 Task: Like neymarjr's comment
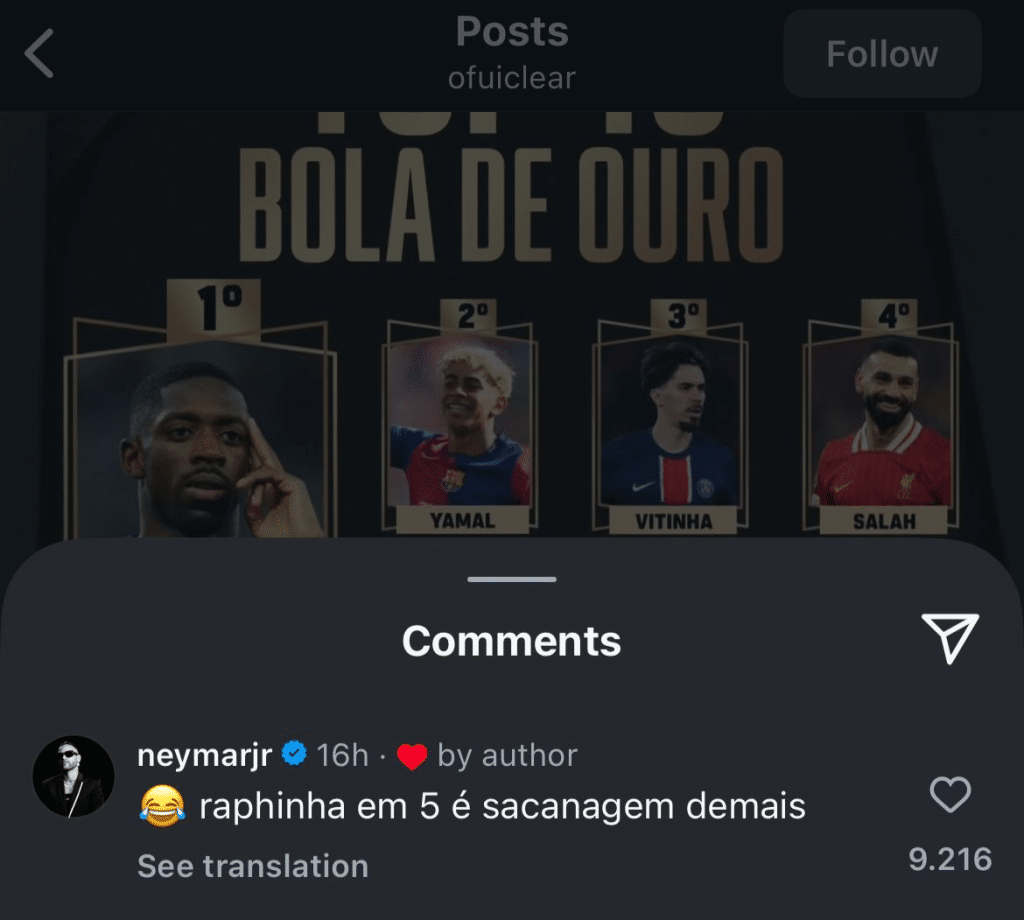click(949, 796)
